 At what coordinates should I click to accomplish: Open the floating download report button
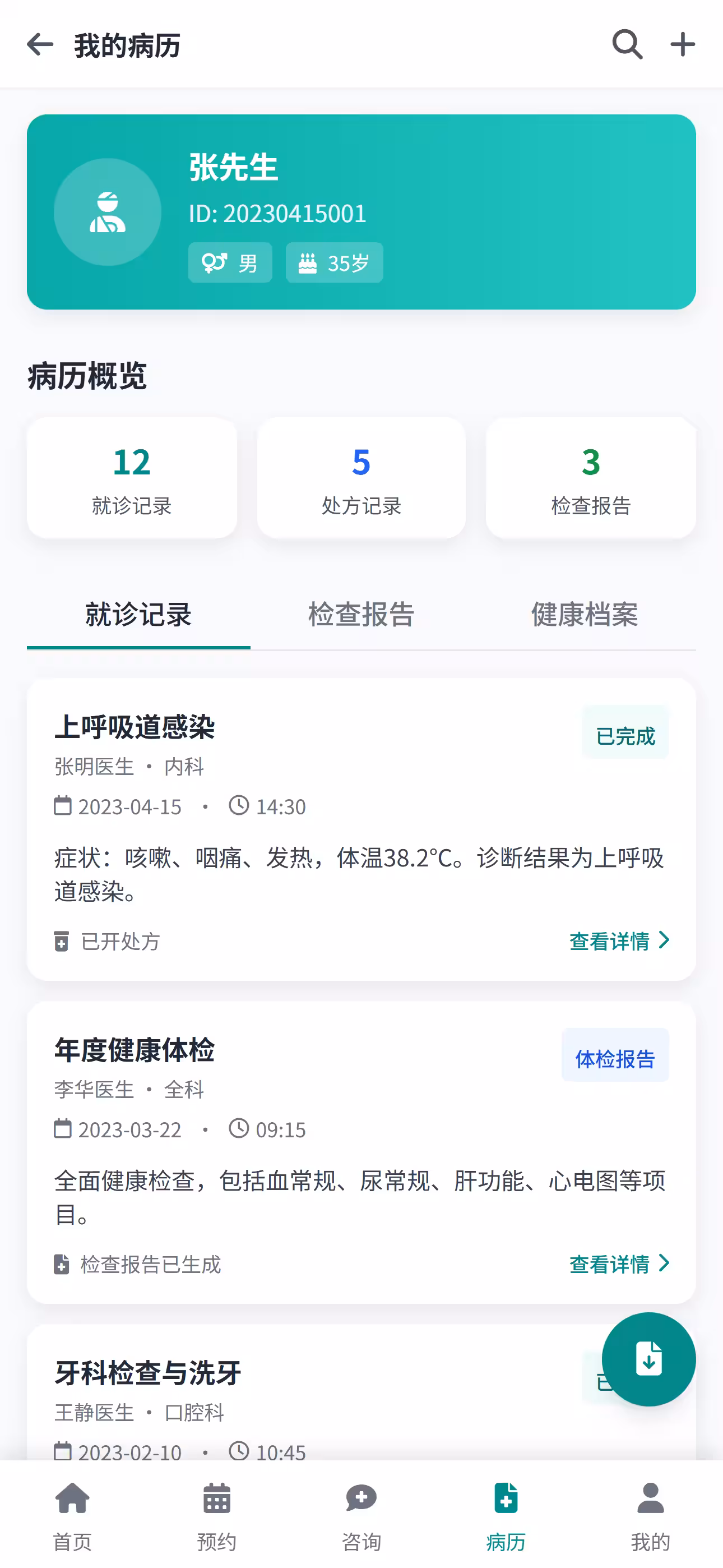tap(649, 1360)
